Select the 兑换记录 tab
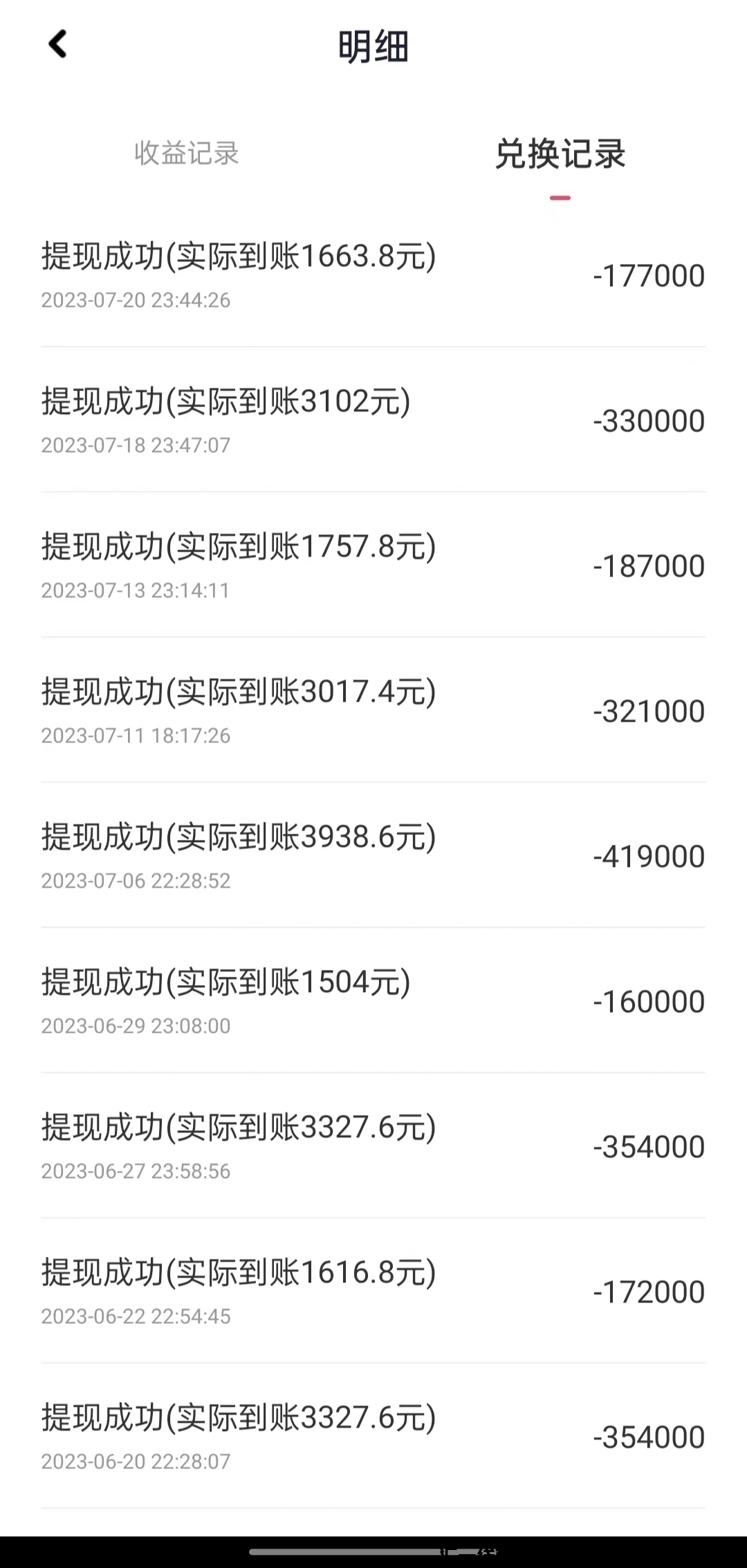Image resolution: width=747 pixels, height=1568 pixels. click(560, 153)
